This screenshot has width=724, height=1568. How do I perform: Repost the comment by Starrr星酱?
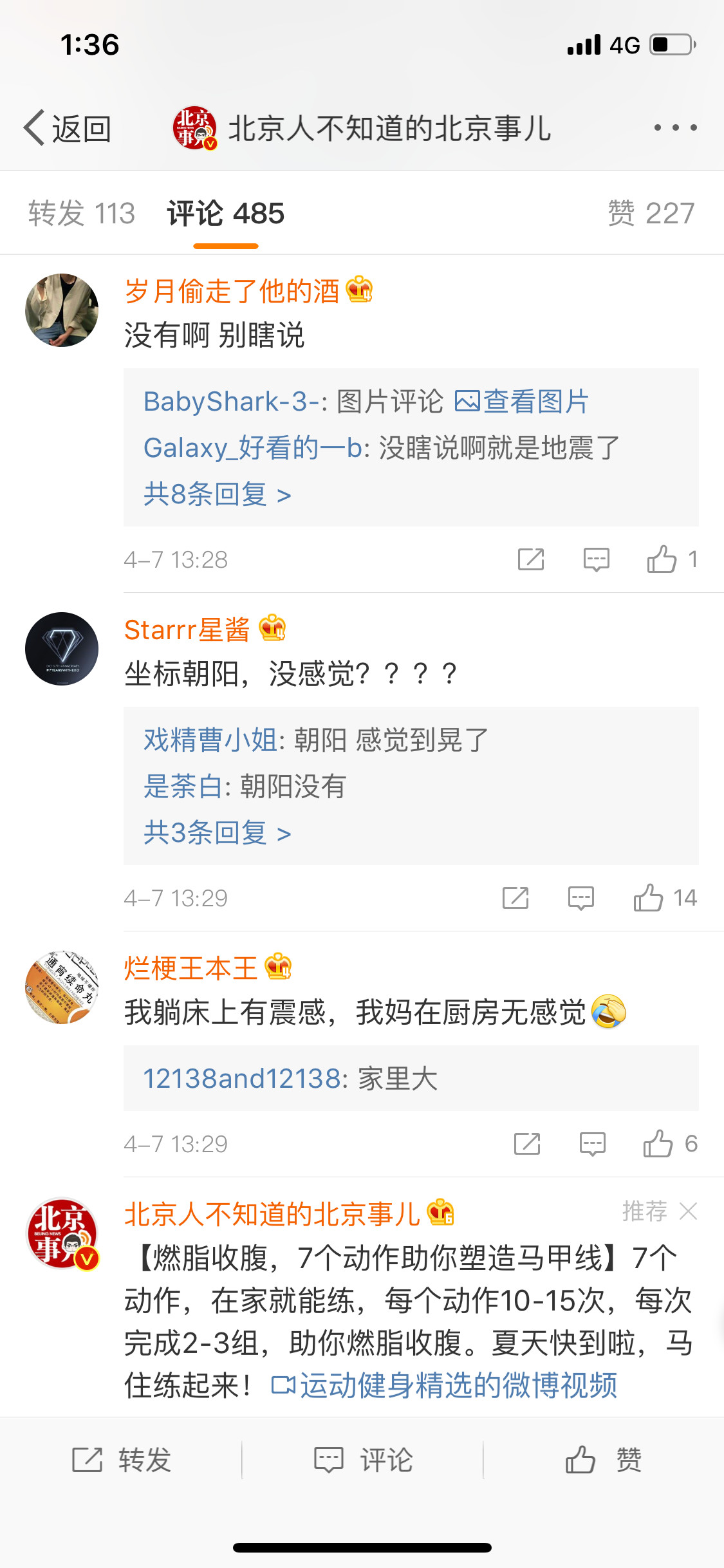[x=515, y=898]
